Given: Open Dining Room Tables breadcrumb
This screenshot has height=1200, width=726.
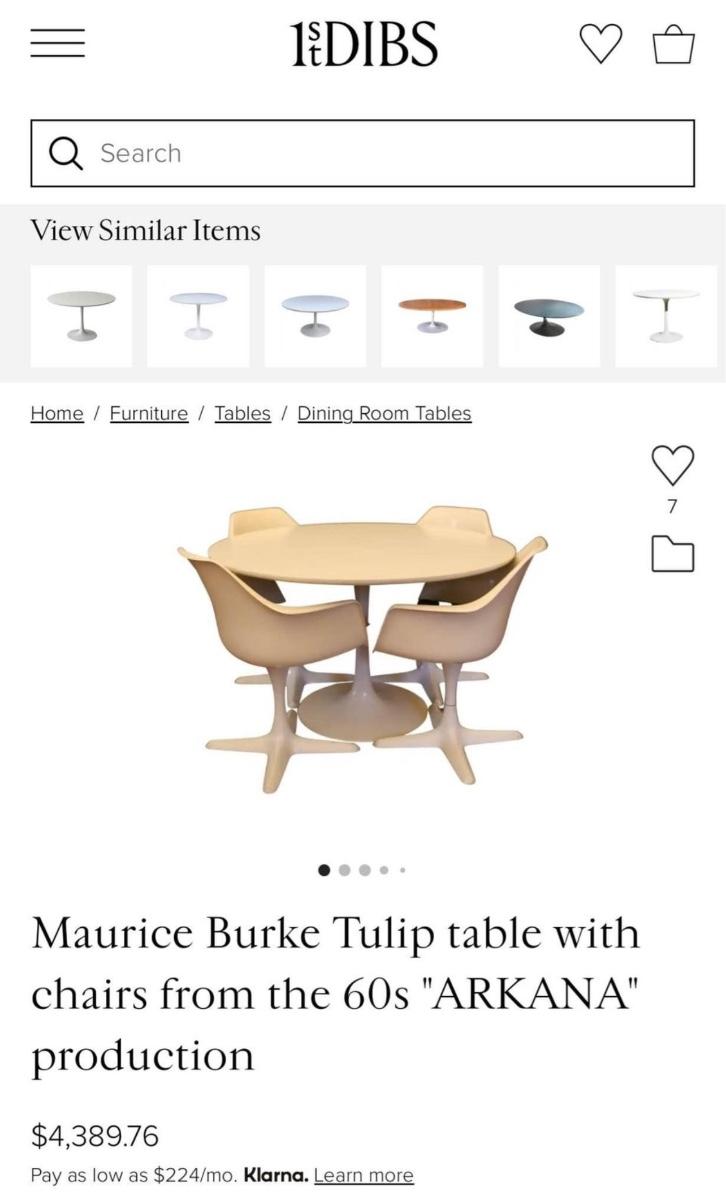Looking at the screenshot, I should [x=384, y=413].
